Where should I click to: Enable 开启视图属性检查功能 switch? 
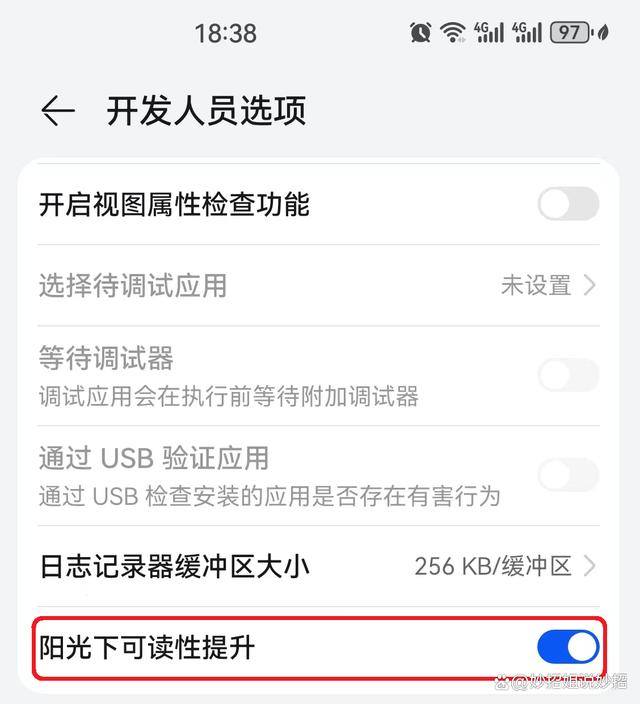567,205
